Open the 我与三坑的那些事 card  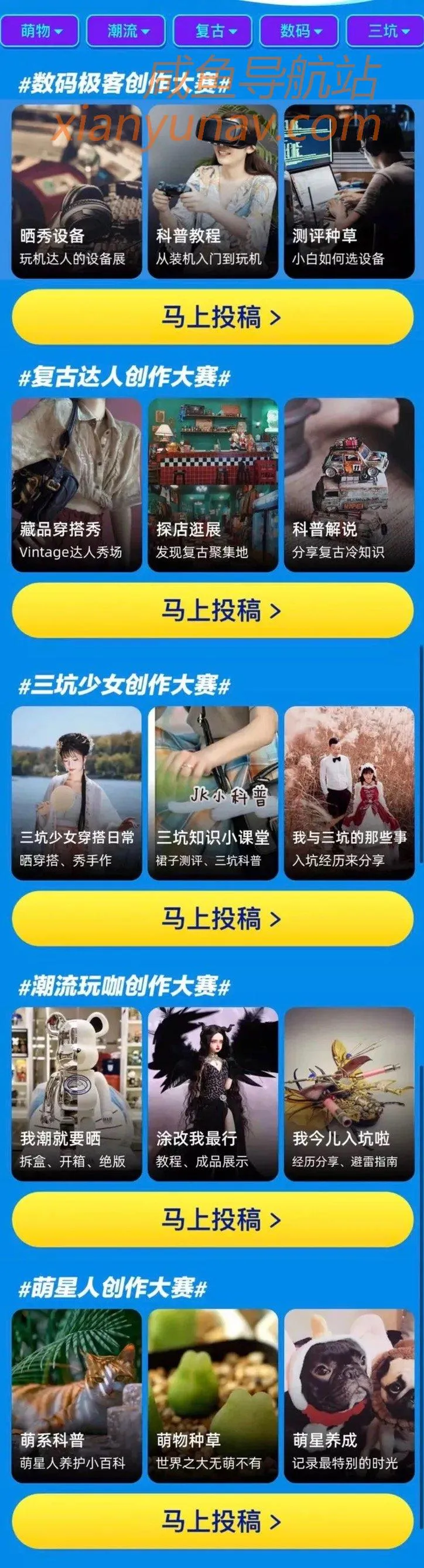coord(349,793)
